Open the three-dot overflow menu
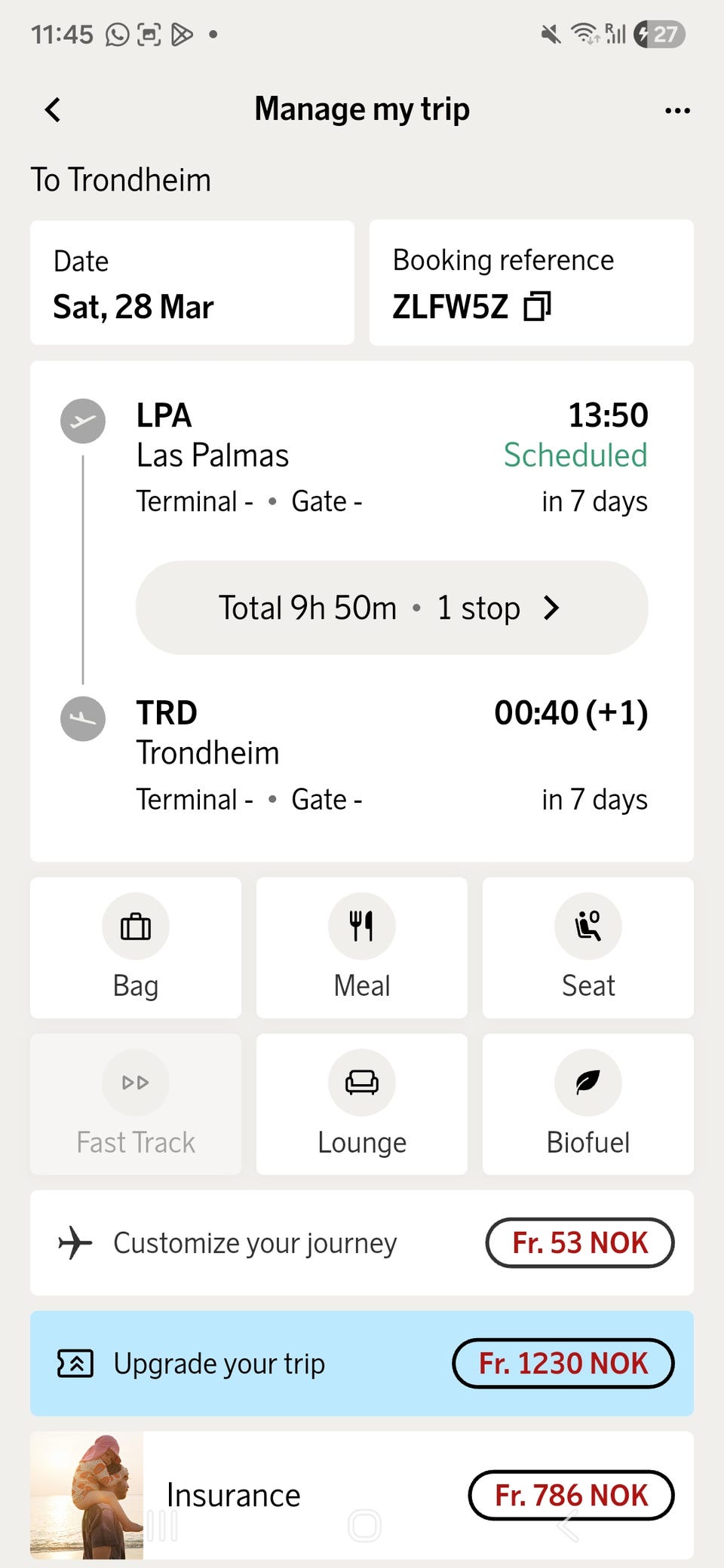 click(677, 111)
